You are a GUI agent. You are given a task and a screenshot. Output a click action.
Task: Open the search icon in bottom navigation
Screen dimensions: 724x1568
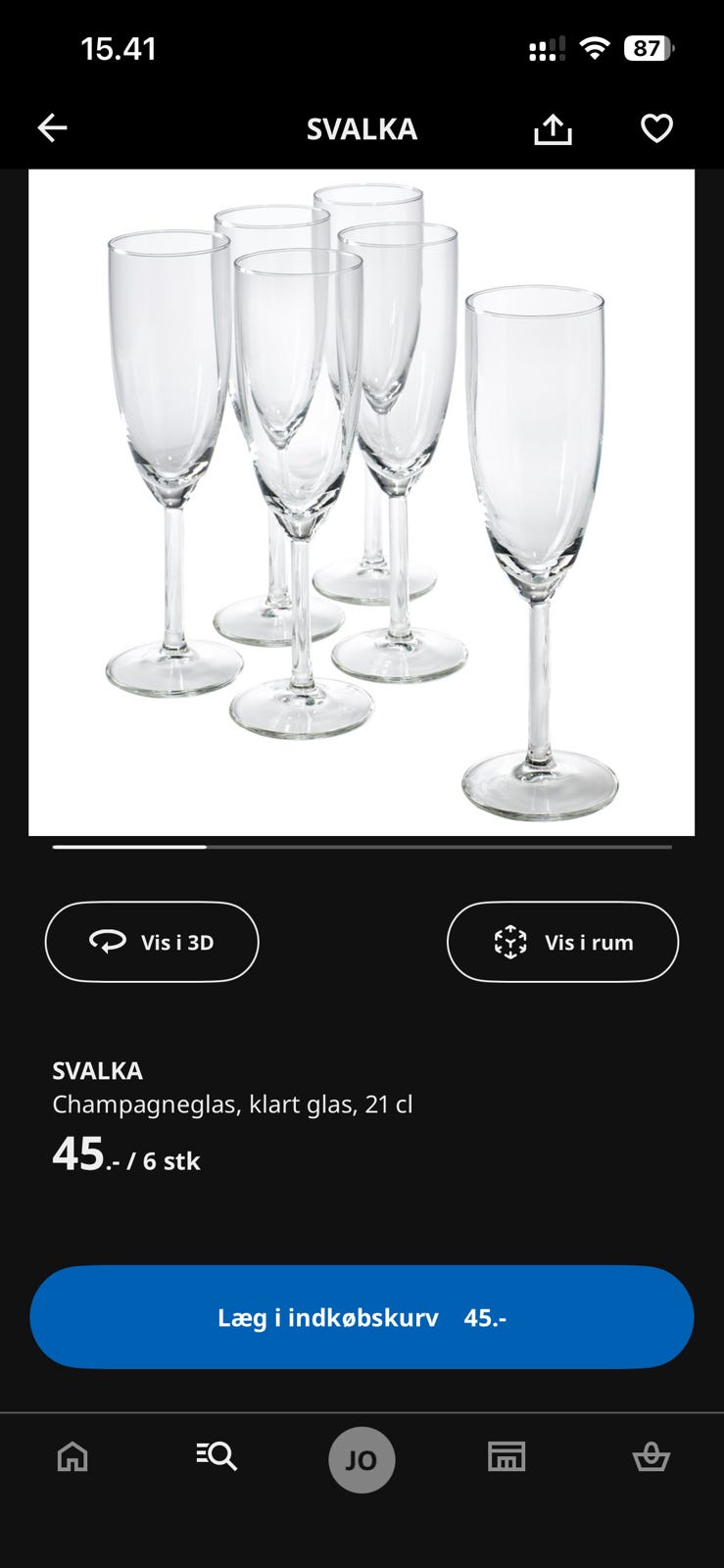pos(217,1457)
